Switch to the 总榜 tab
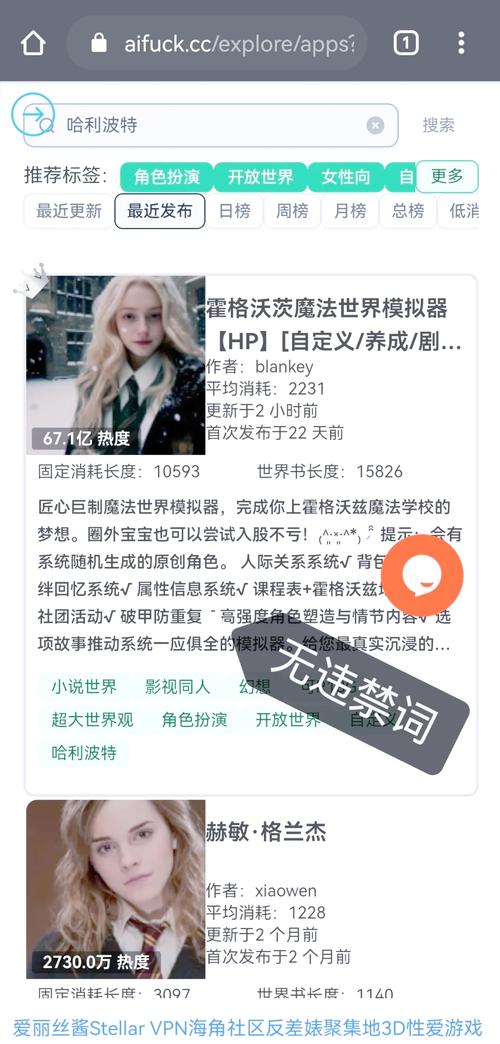 pos(408,211)
